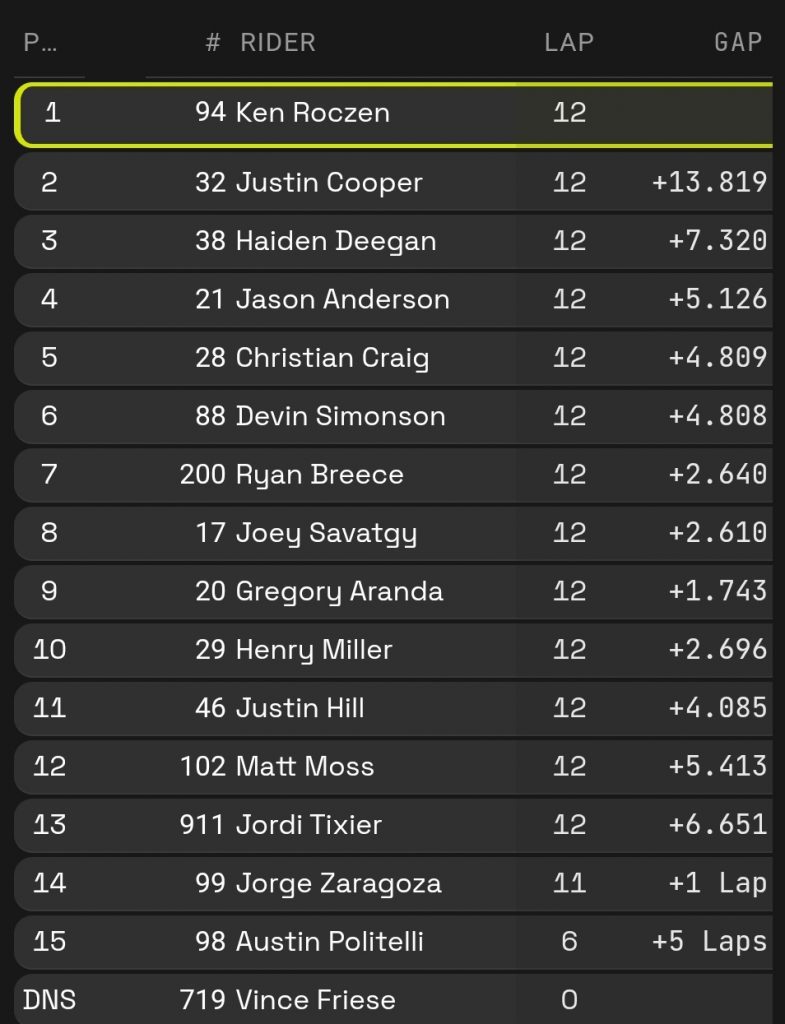Open Justin Hill's rider row

[x=300, y=708]
